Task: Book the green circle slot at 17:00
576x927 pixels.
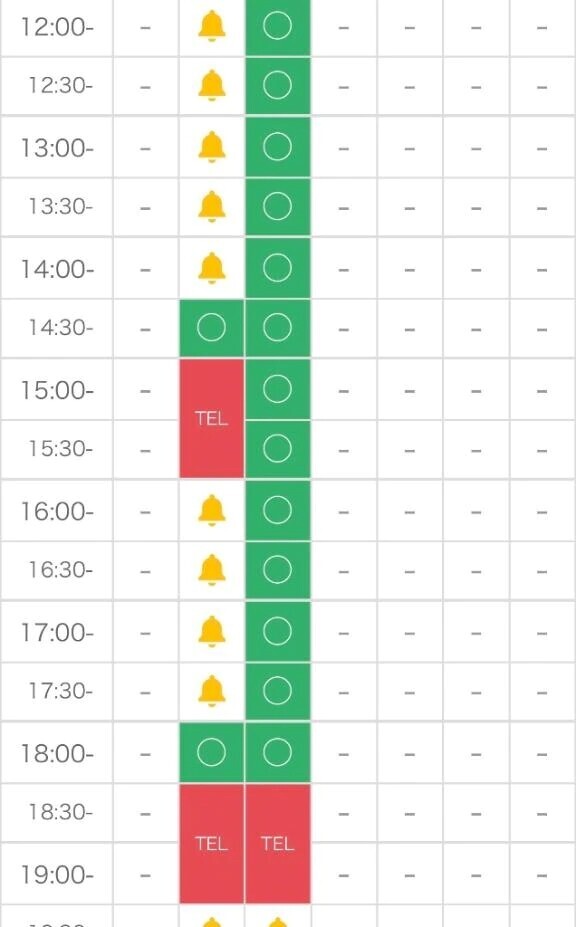Action: [277, 631]
